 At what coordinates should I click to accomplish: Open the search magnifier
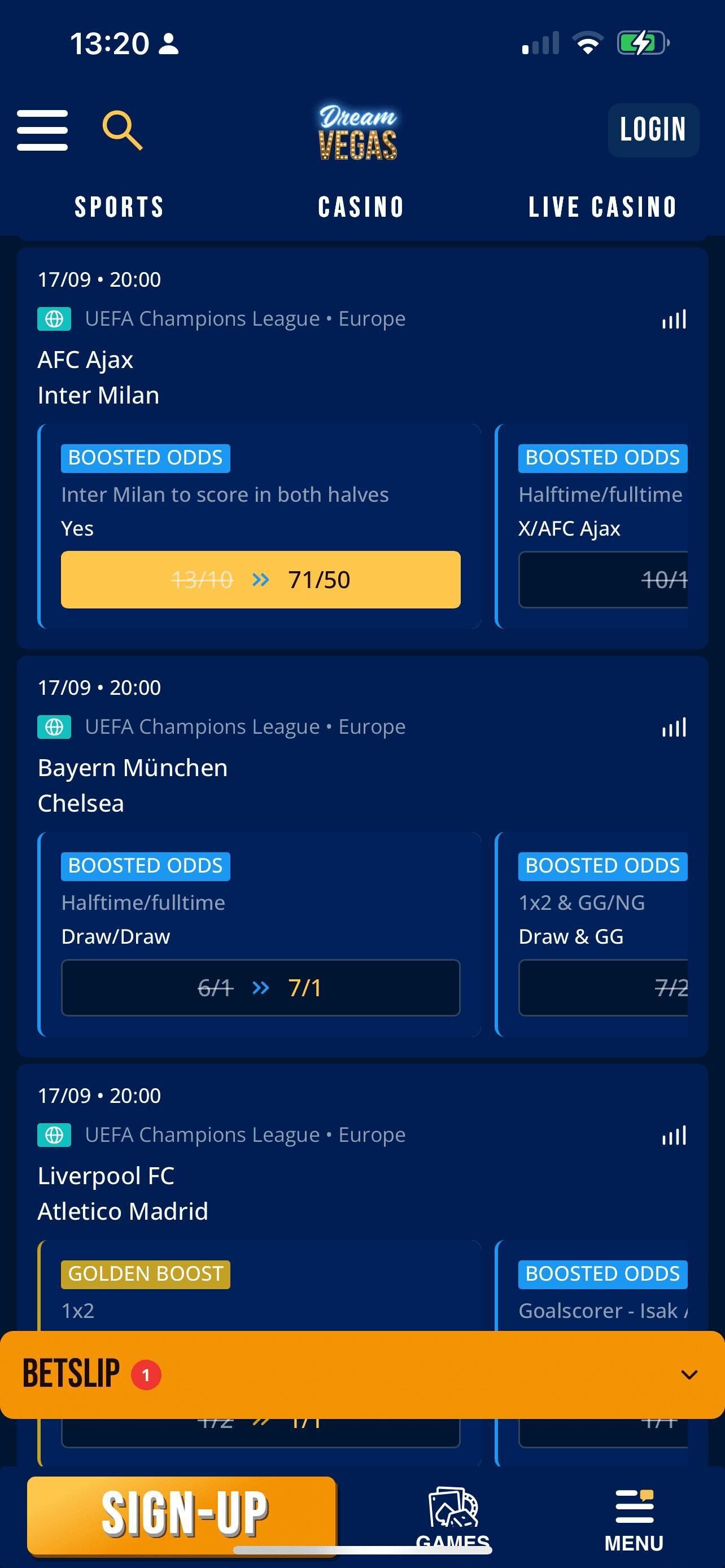(x=122, y=130)
